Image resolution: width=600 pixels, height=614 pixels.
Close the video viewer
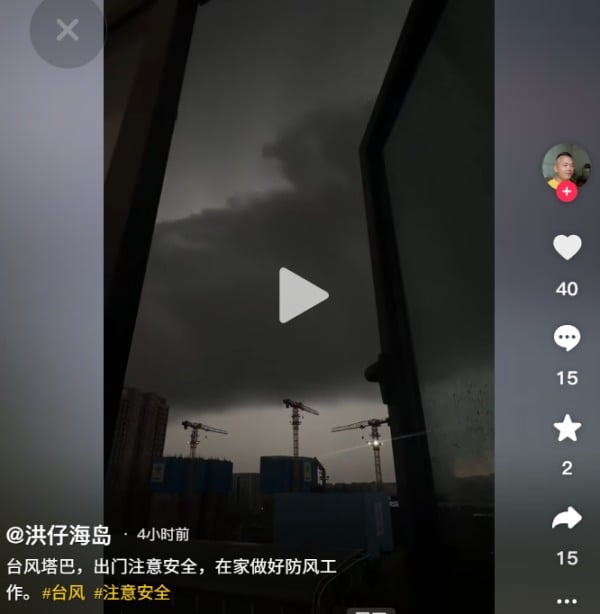coord(67,30)
